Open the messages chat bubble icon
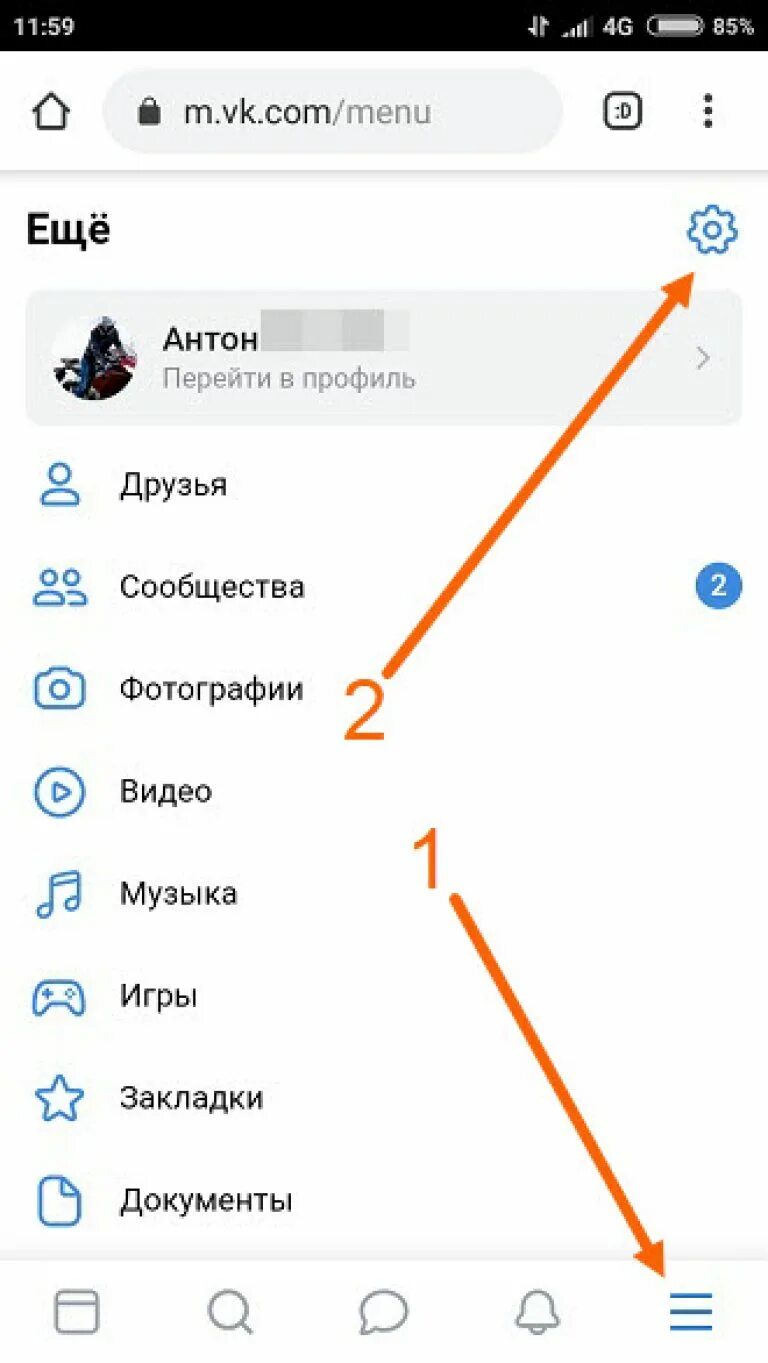The height and width of the screenshot is (1363, 768). coord(383,1311)
